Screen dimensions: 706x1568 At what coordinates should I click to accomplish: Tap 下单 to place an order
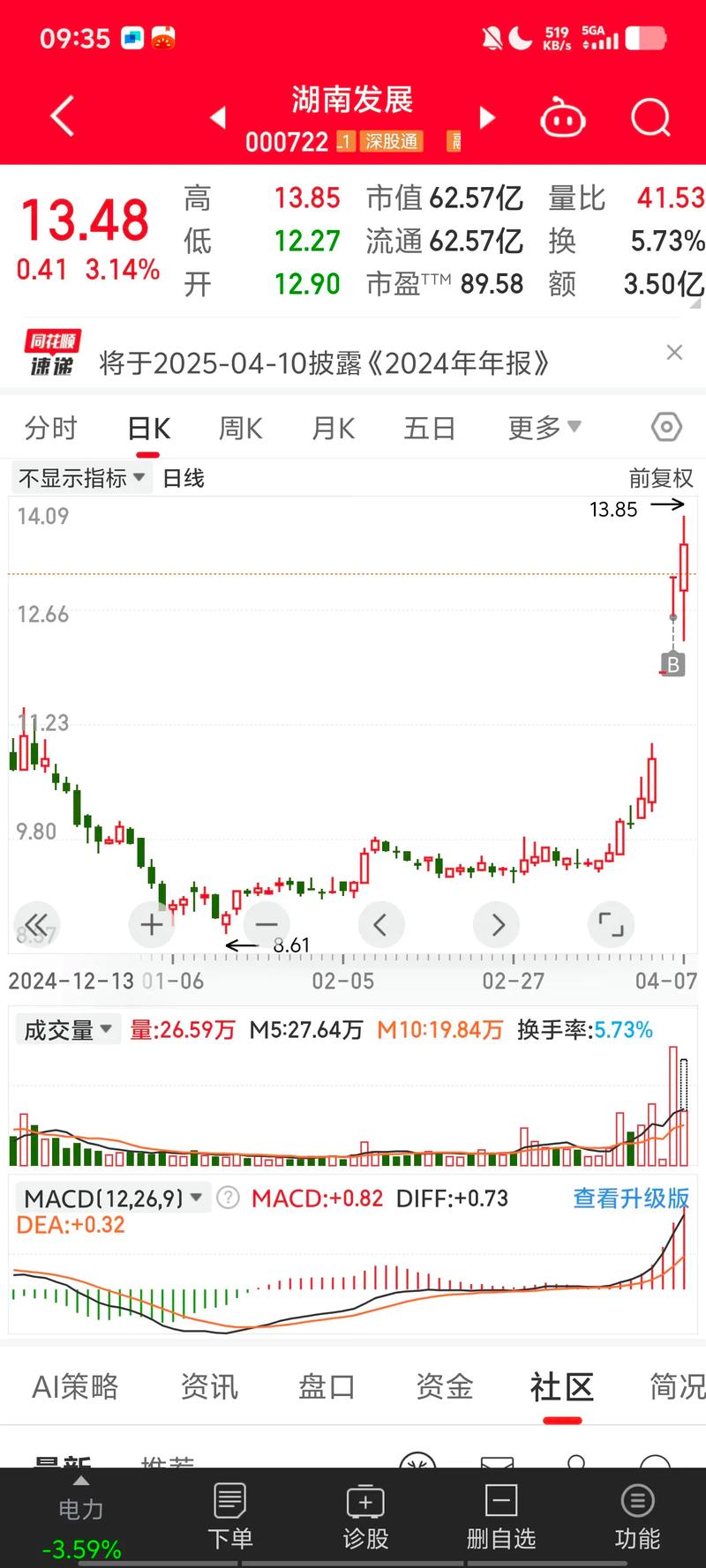point(229,1517)
